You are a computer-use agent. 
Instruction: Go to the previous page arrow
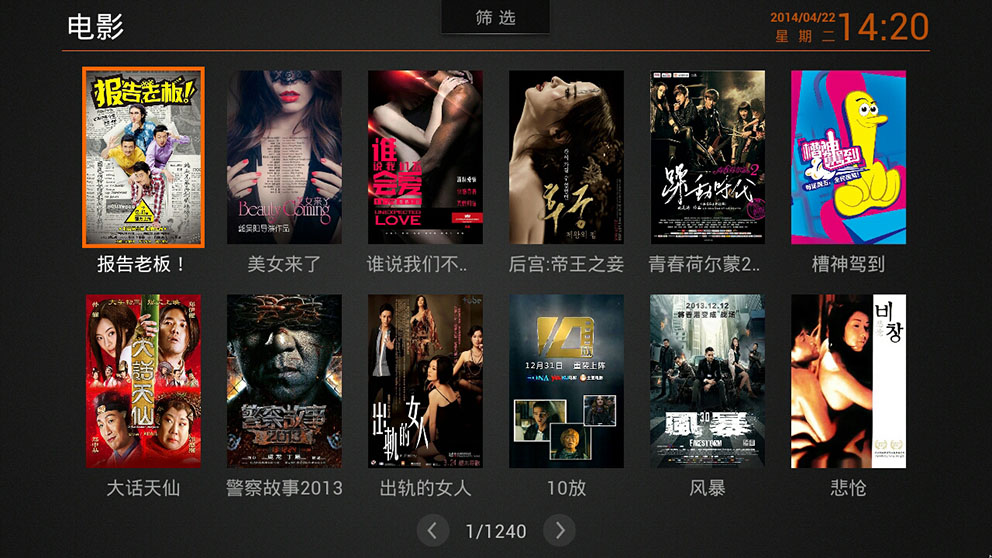[x=432, y=531]
